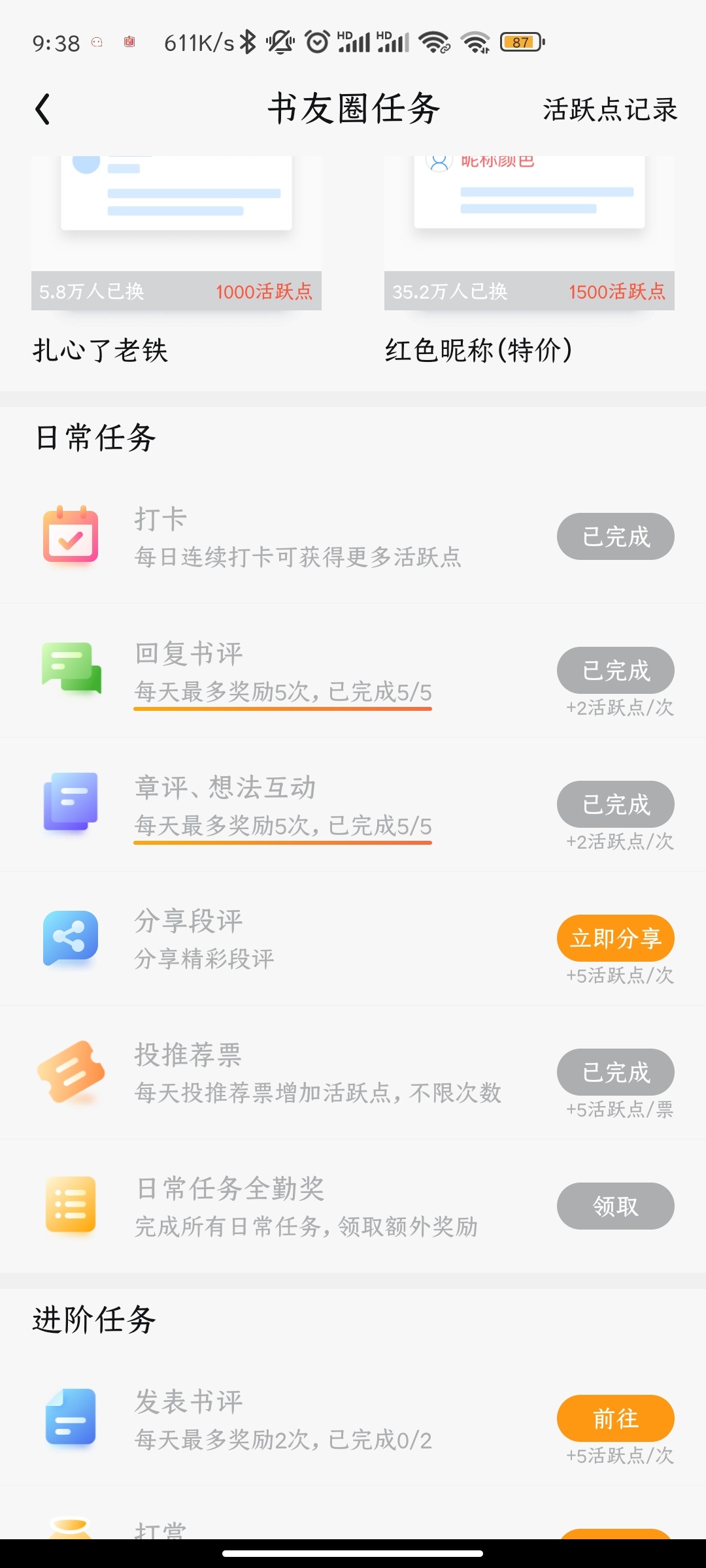Go back from 书友圈任务 page
706x1568 pixels.
(43, 109)
